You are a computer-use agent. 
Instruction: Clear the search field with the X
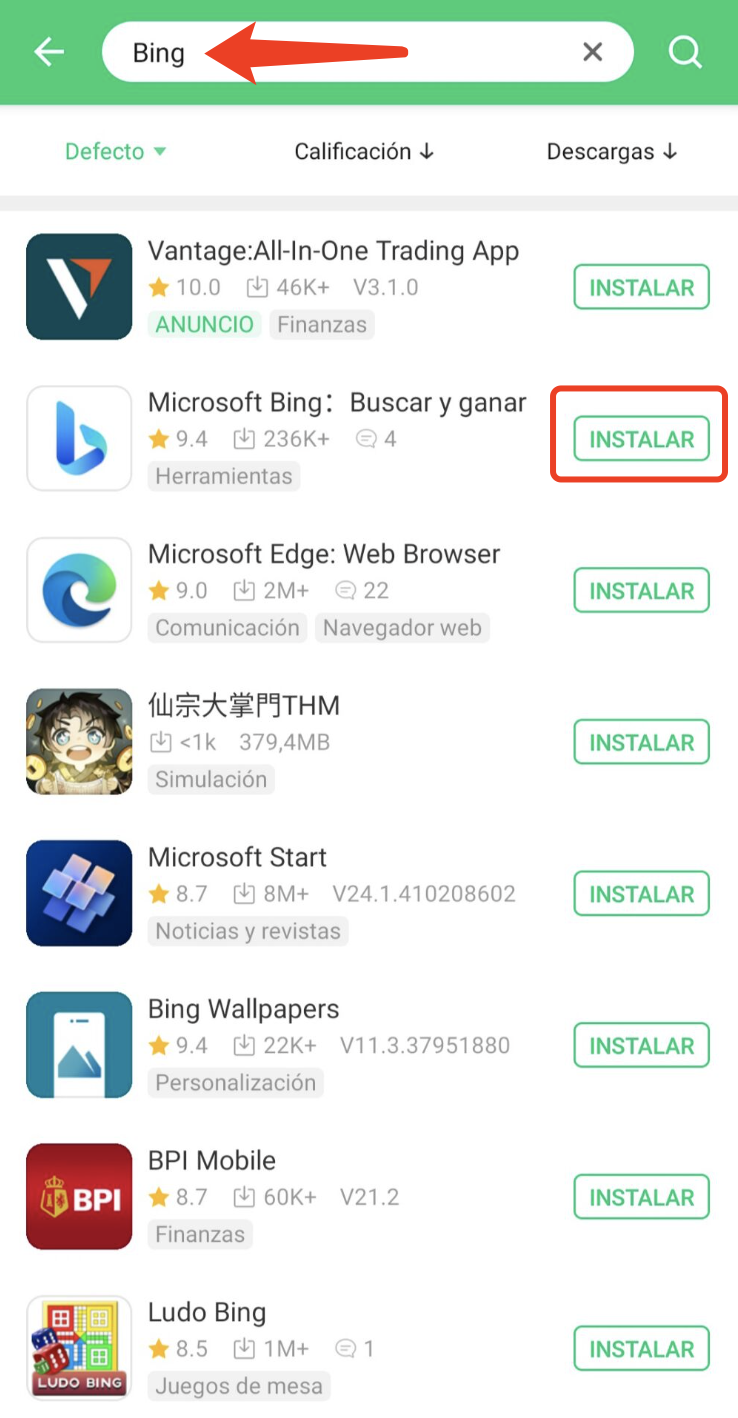click(592, 52)
